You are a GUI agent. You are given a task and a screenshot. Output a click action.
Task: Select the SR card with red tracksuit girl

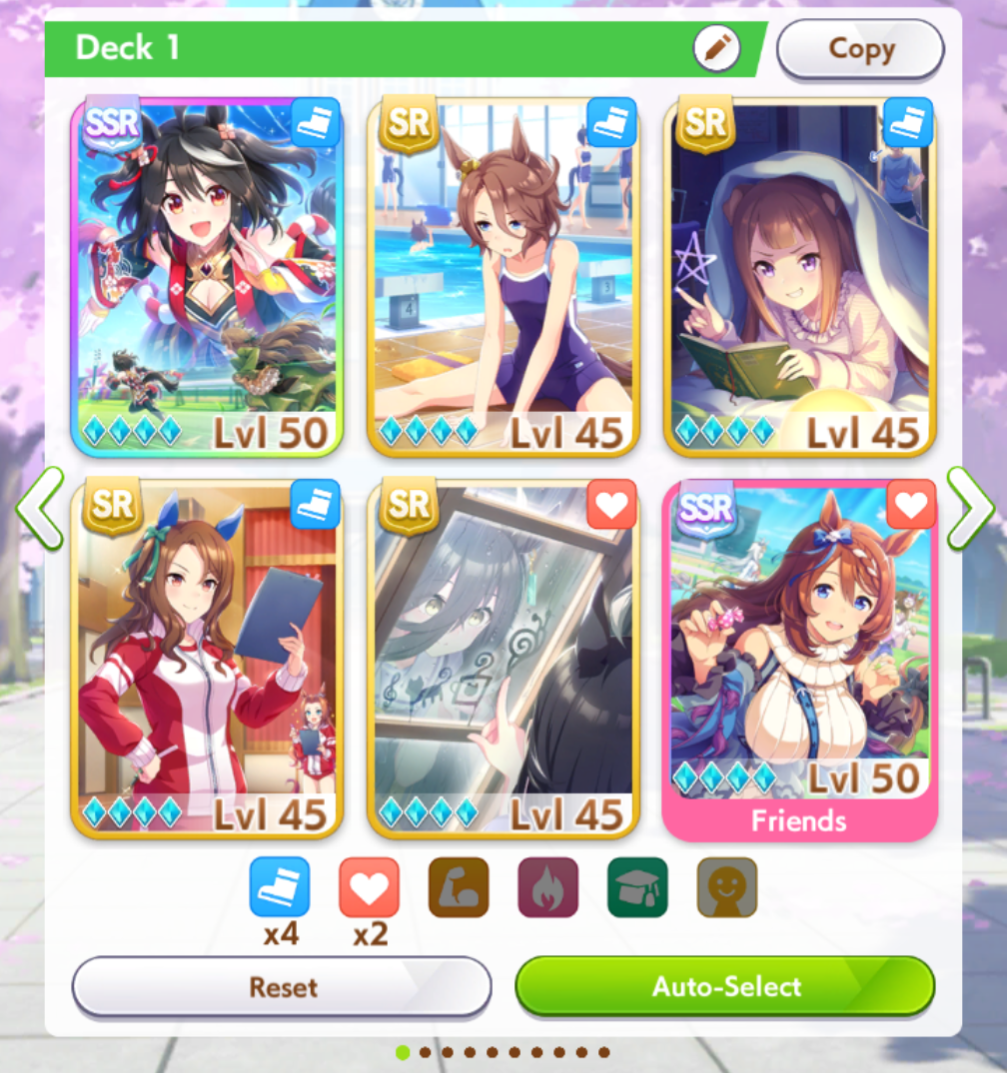click(x=208, y=660)
